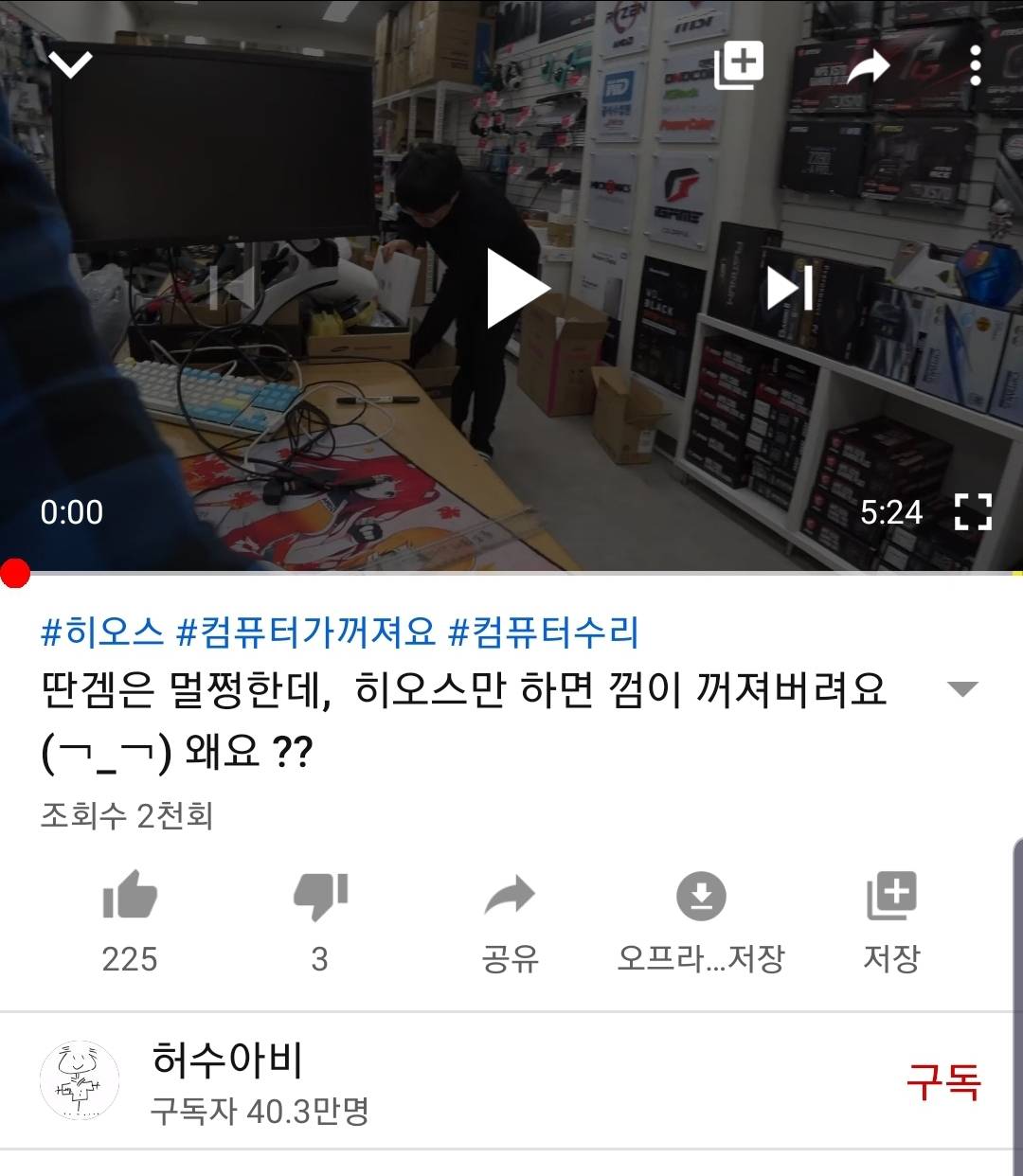Subscribe with the 구독 button
Screen dimensions: 1023x1176
pyautogui.click(x=942, y=1081)
